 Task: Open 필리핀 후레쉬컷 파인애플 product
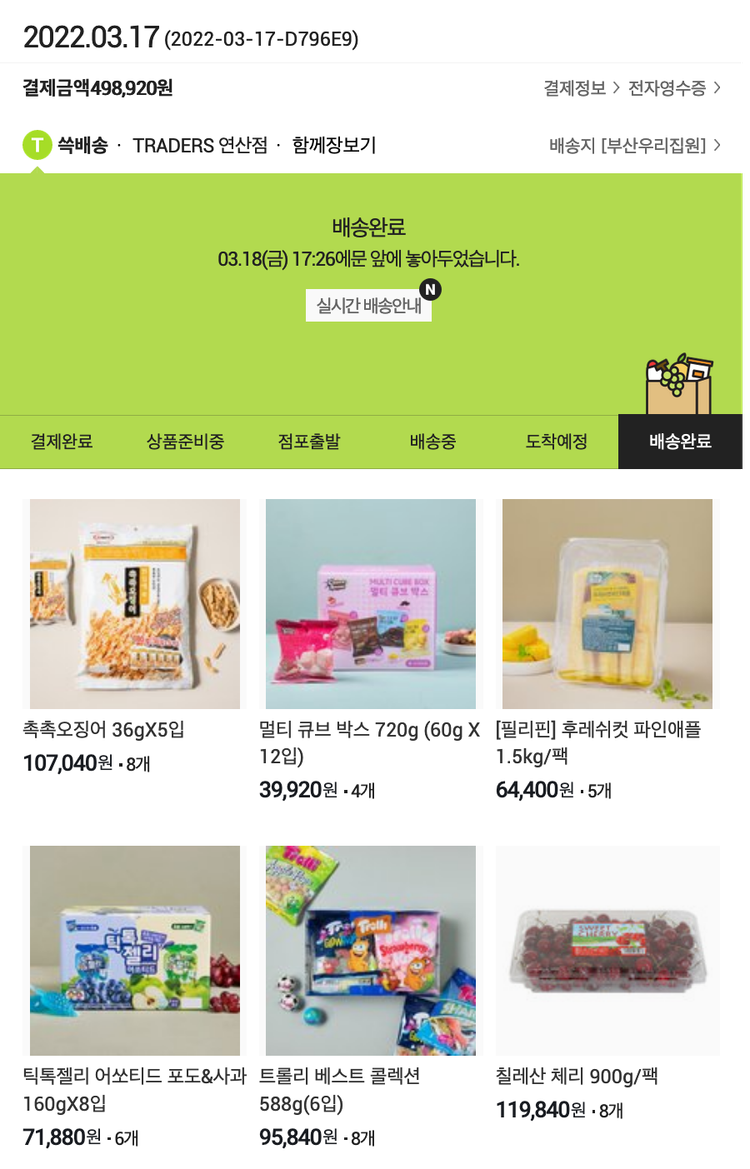click(x=607, y=605)
